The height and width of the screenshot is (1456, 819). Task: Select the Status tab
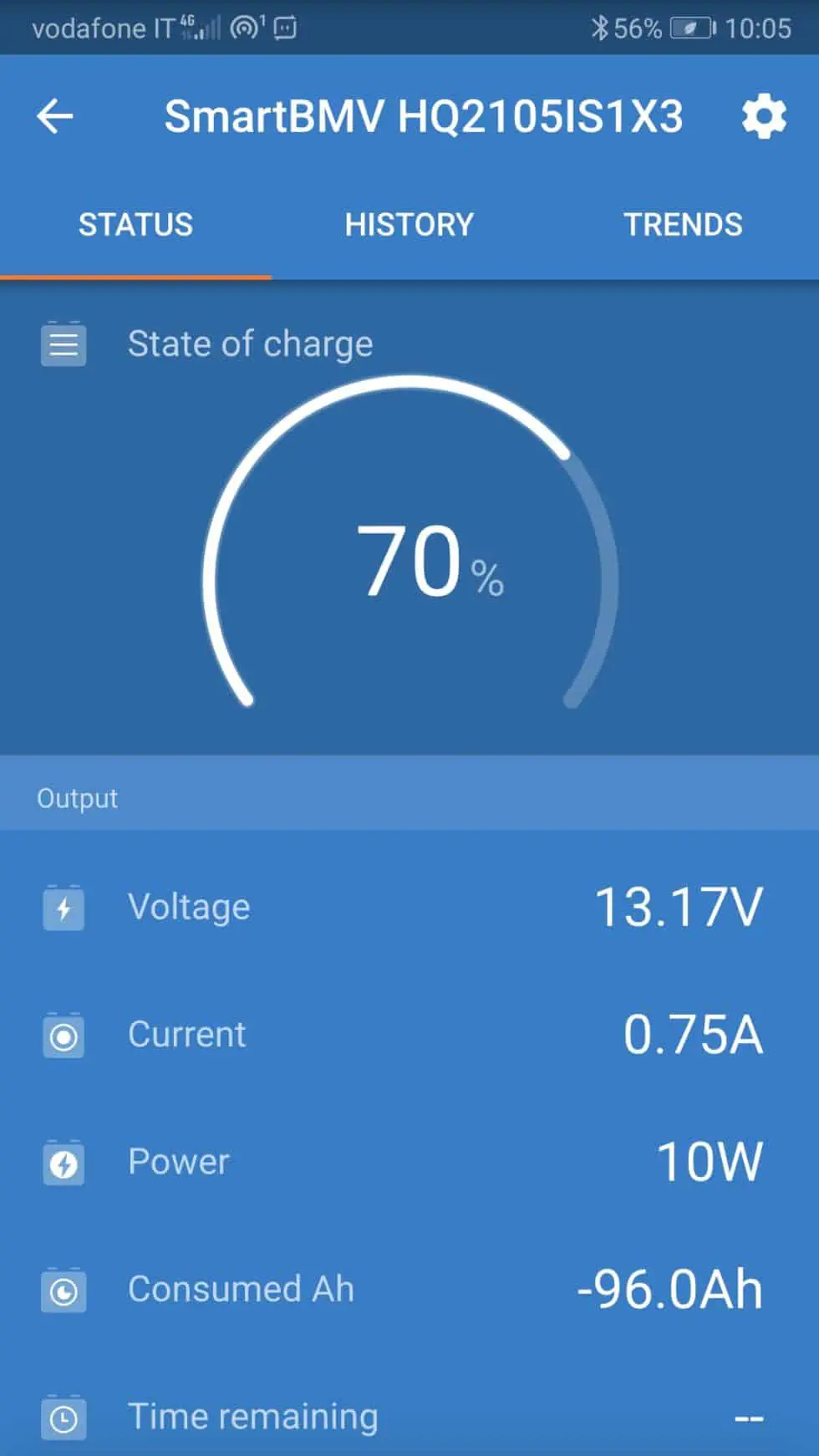tap(135, 225)
